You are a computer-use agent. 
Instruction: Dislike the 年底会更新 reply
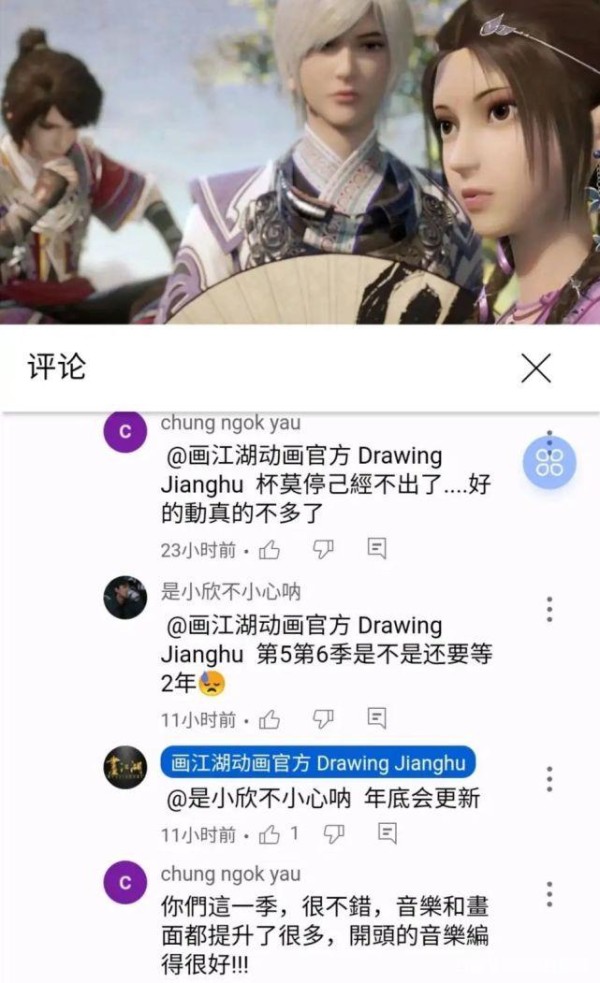pyautogui.click(x=335, y=833)
